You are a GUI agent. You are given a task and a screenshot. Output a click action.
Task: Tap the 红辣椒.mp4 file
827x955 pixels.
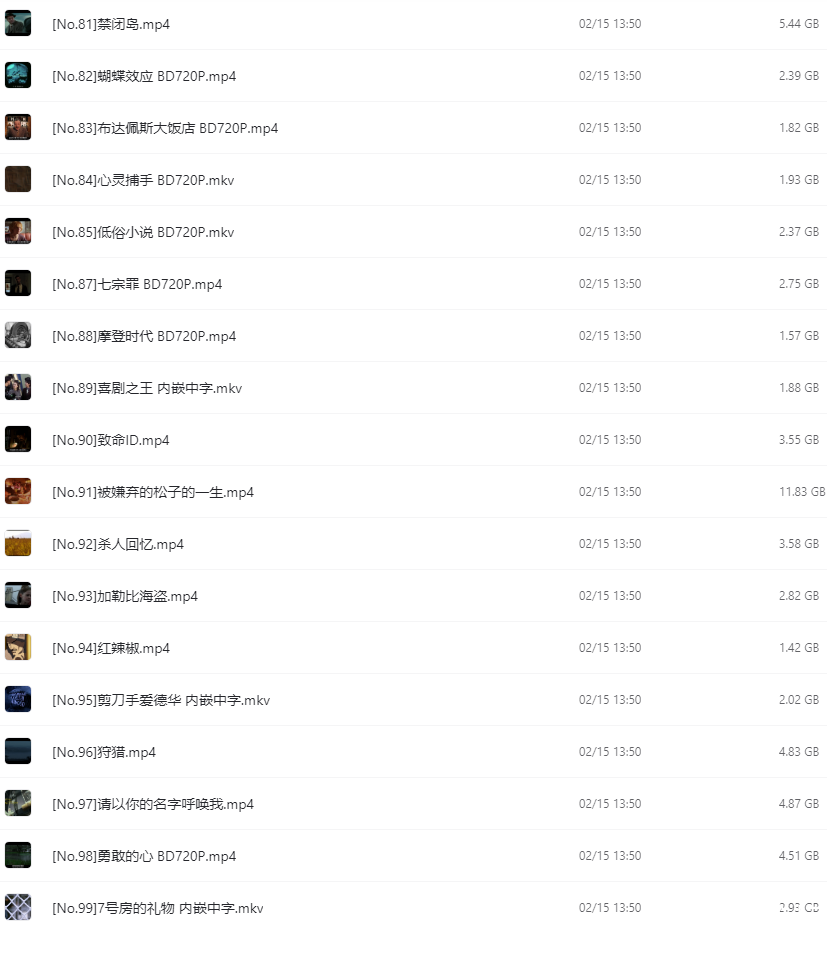(x=111, y=648)
